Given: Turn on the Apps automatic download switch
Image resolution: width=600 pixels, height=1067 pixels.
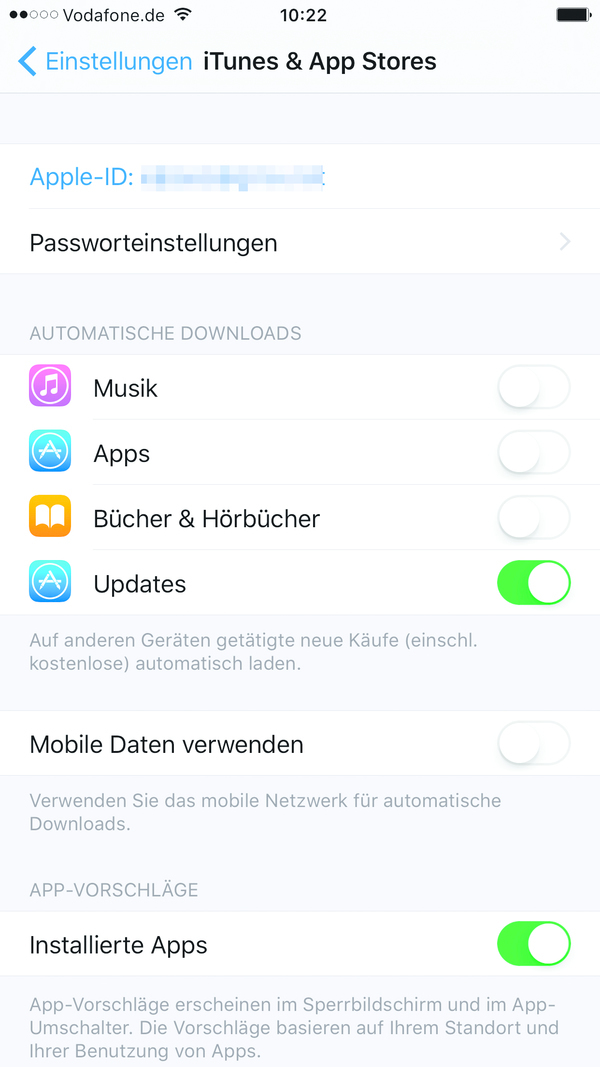Looking at the screenshot, I should click(x=533, y=453).
